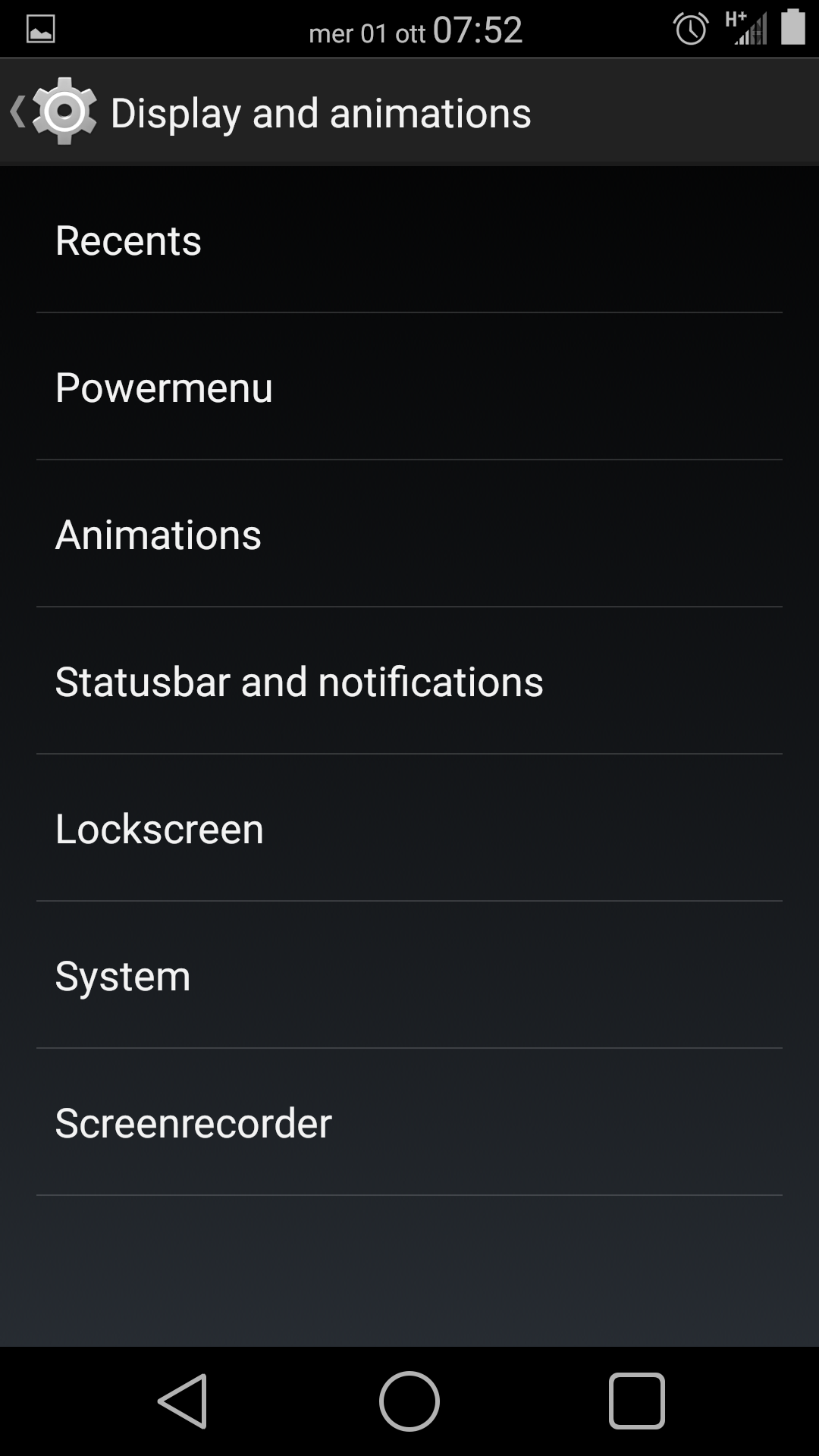Open the Recents settings
The width and height of the screenshot is (819, 1456).
click(x=409, y=240)
